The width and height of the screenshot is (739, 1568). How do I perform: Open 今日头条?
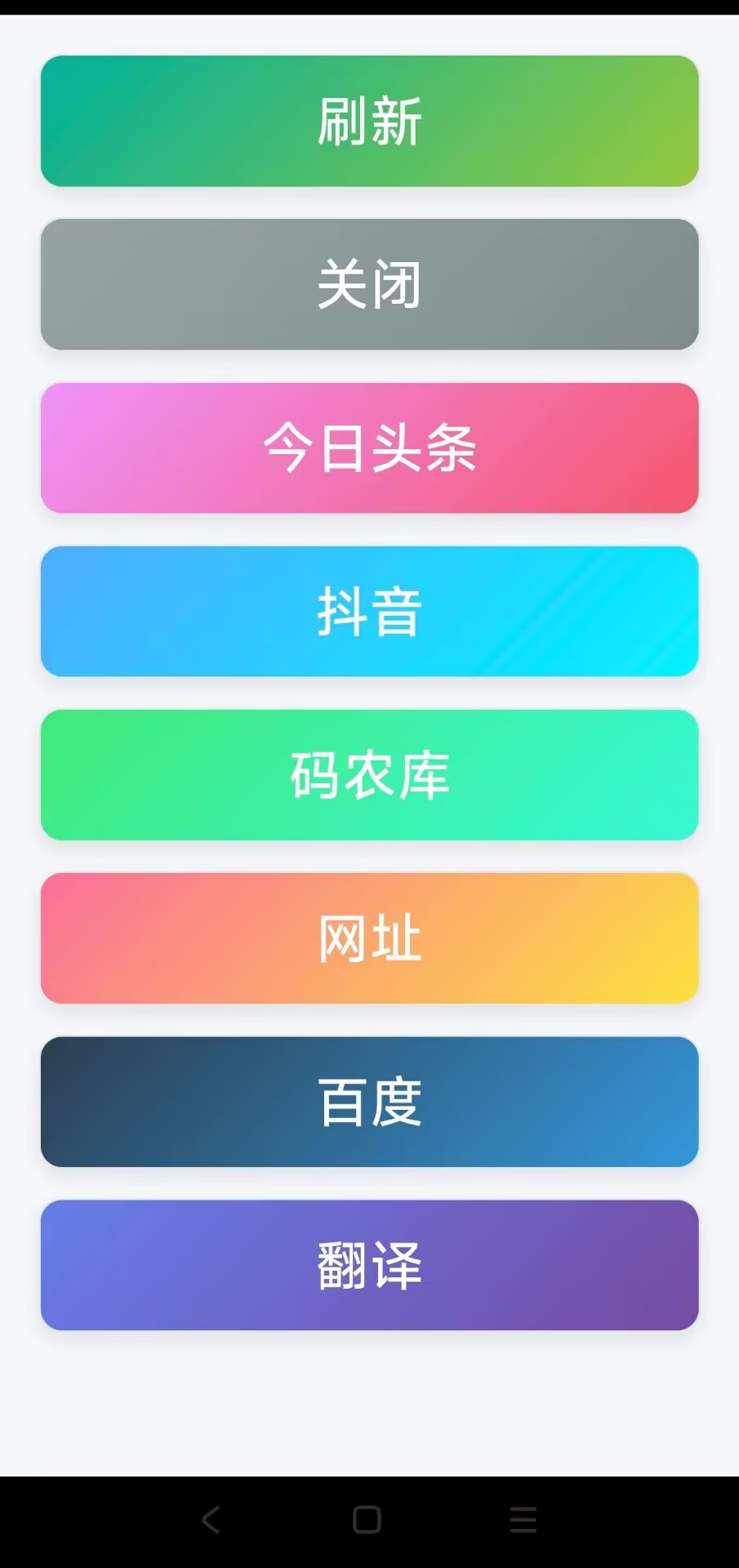click(369, 448)
